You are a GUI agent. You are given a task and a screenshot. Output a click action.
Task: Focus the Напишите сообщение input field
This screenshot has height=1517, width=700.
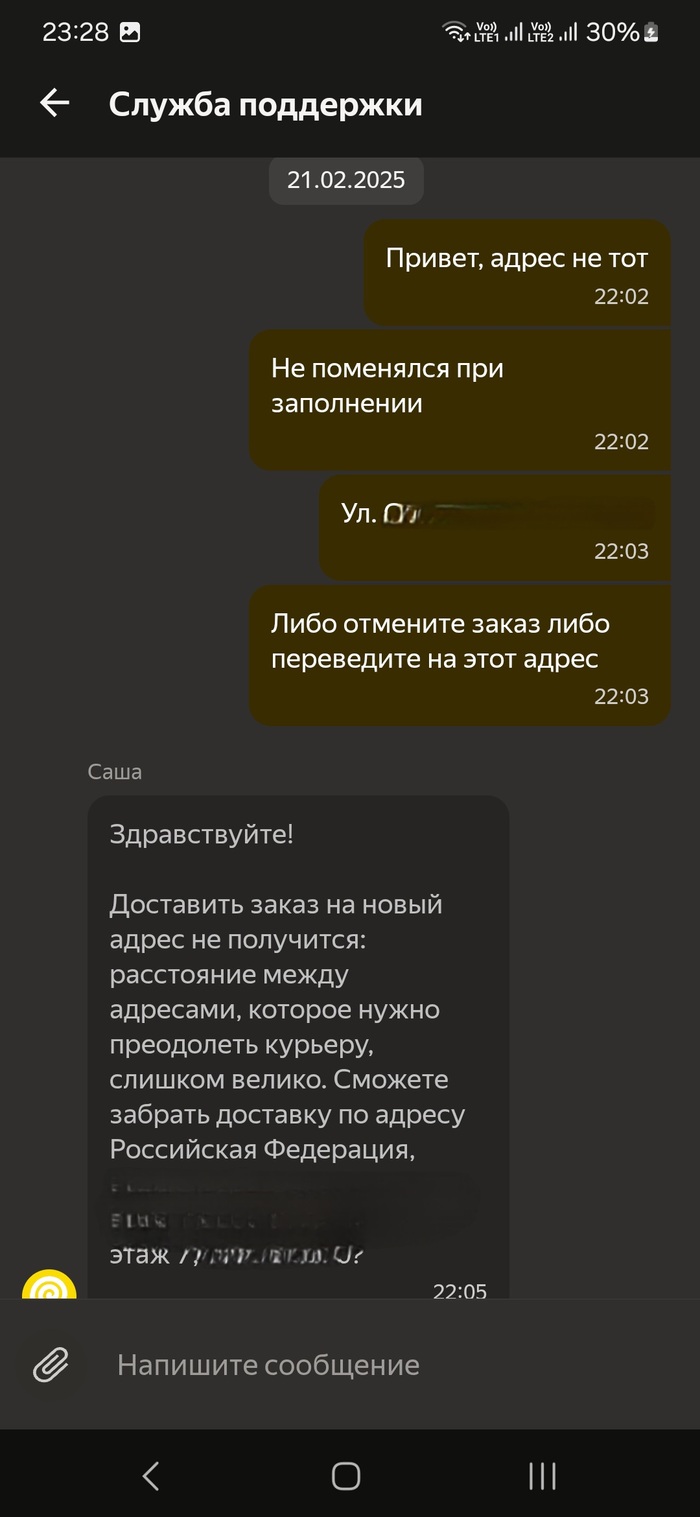click(380, 1365)
